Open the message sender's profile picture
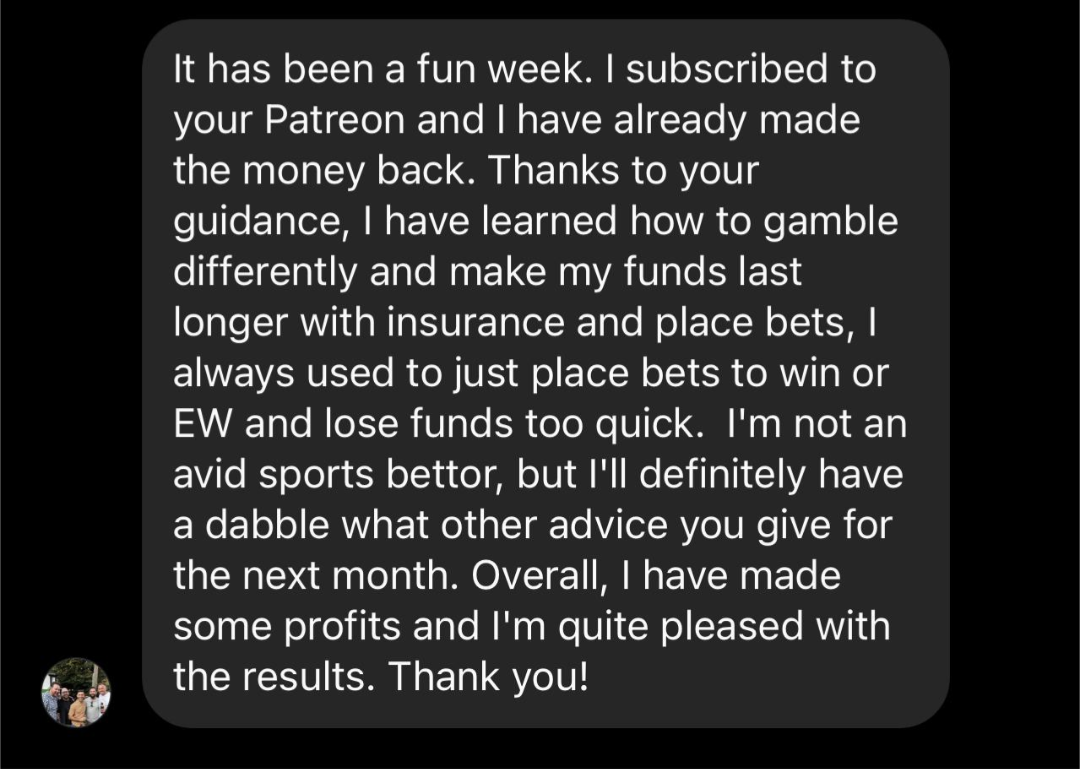The width and height of the screenshot is (1080, 769). tap(76, 691)
